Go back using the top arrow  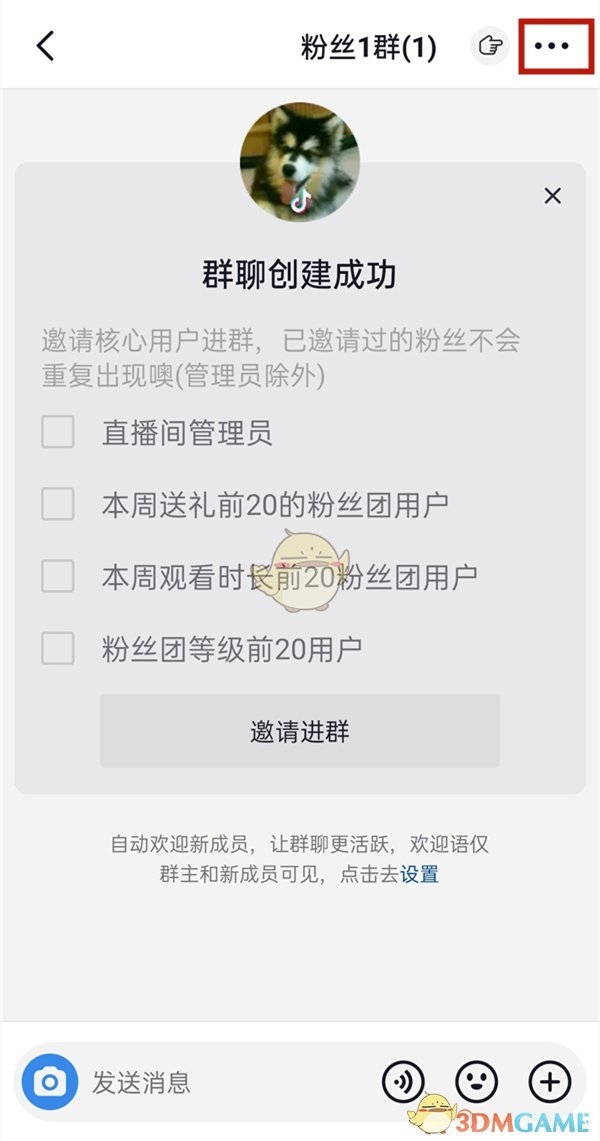click(x=45, y=46)
